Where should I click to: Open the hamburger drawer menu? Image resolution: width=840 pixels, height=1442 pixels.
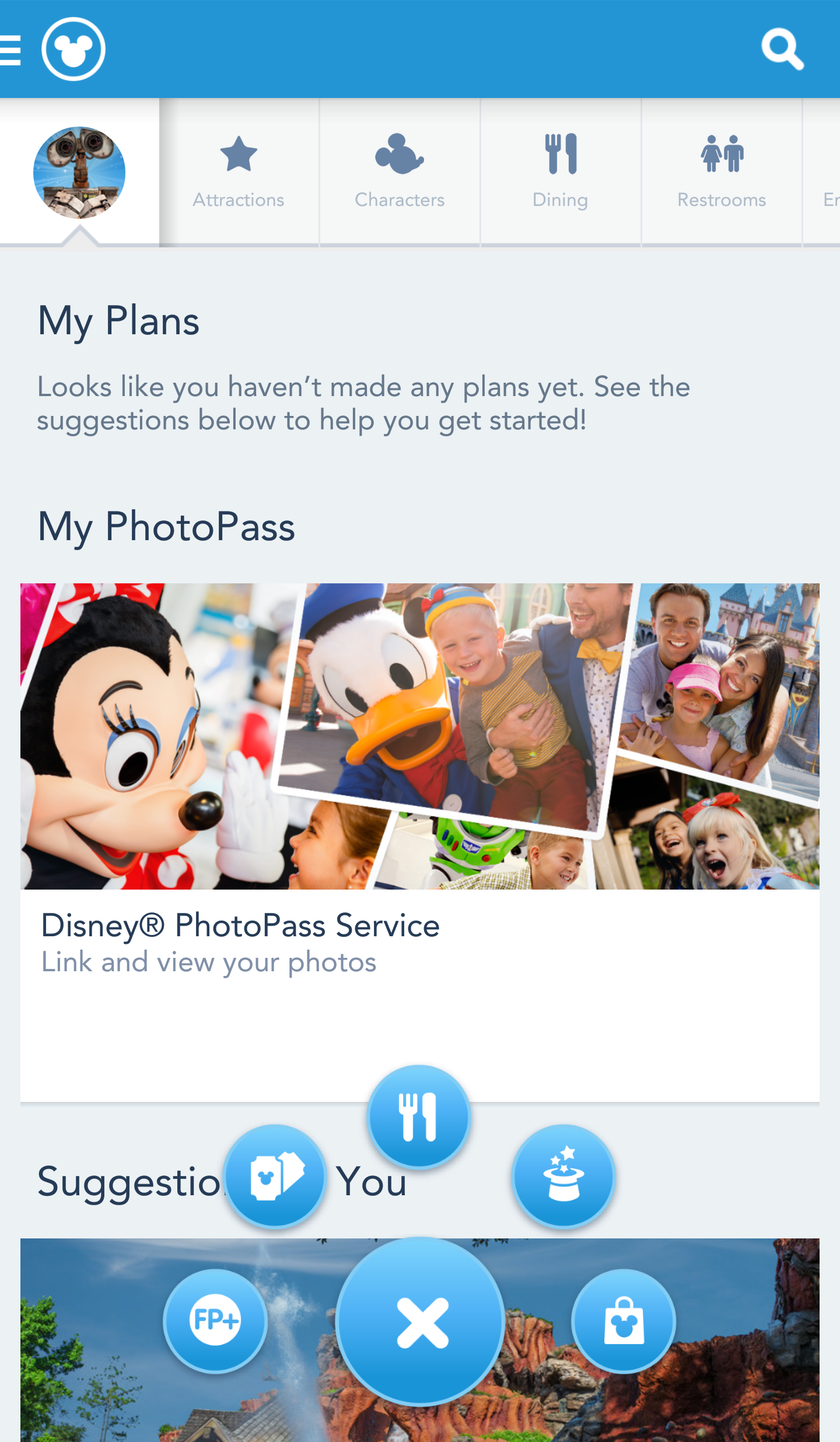click(x=10, y=50)
